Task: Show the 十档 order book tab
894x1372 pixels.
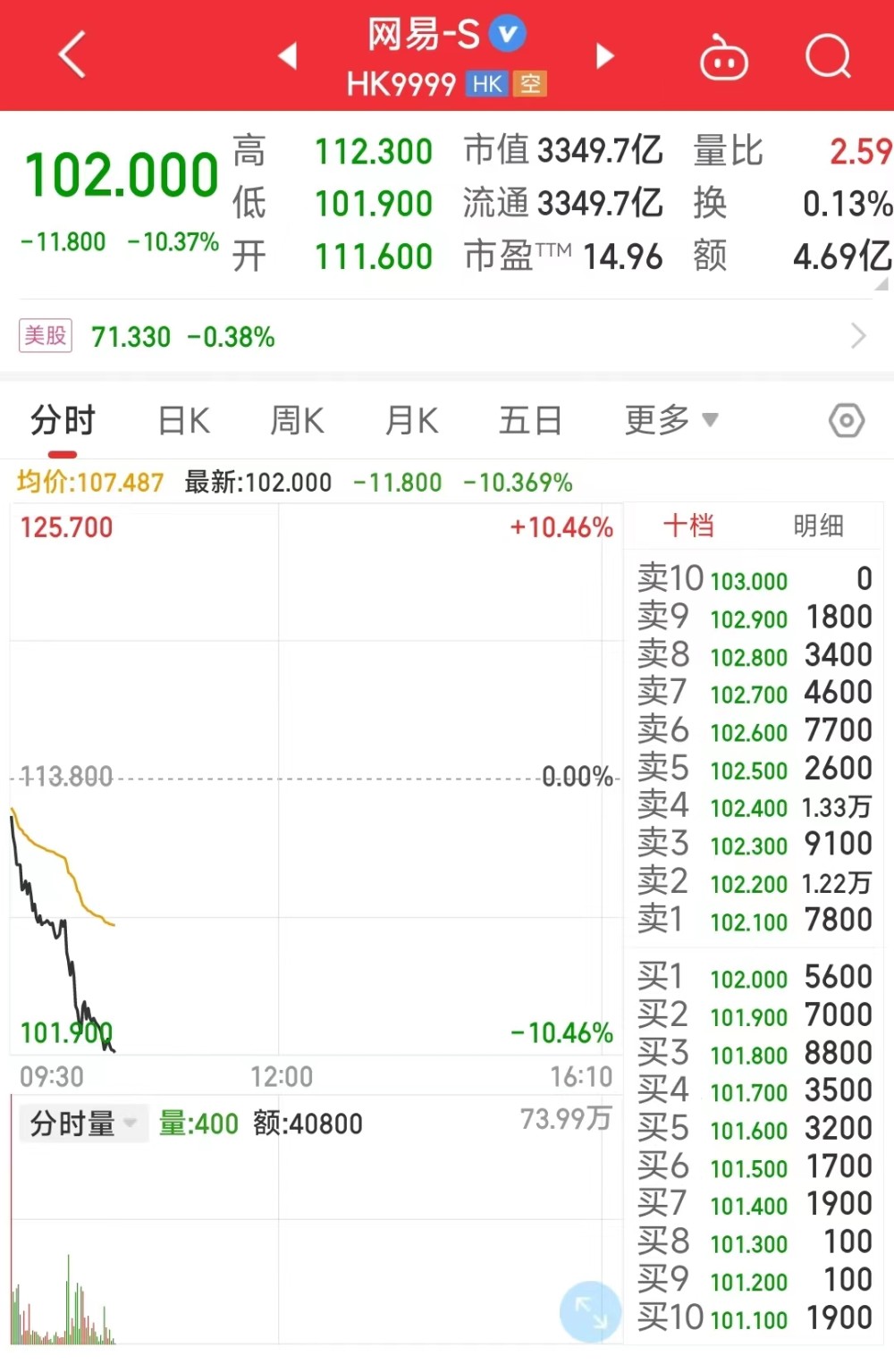Action: point(688,526)
